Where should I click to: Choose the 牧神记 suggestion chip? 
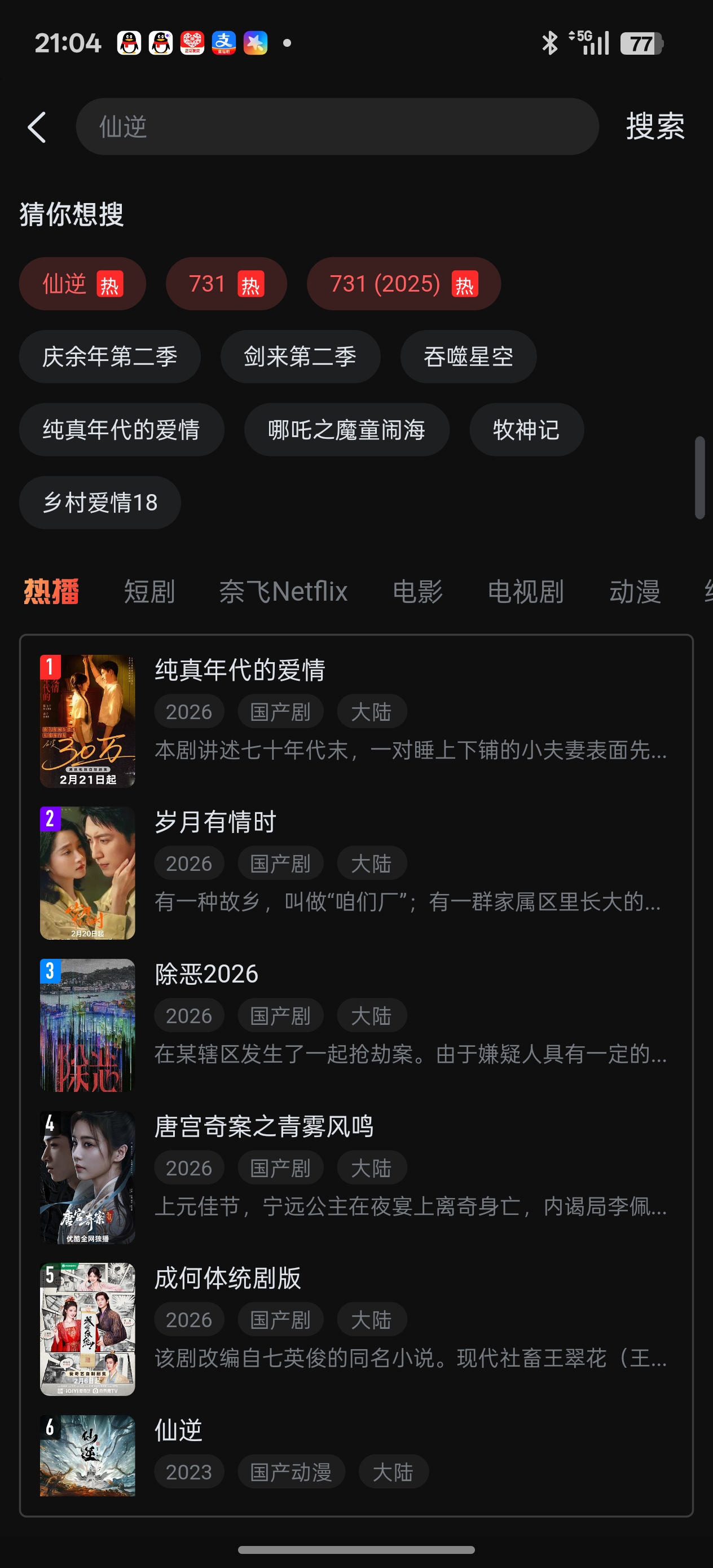pos(526,430)
